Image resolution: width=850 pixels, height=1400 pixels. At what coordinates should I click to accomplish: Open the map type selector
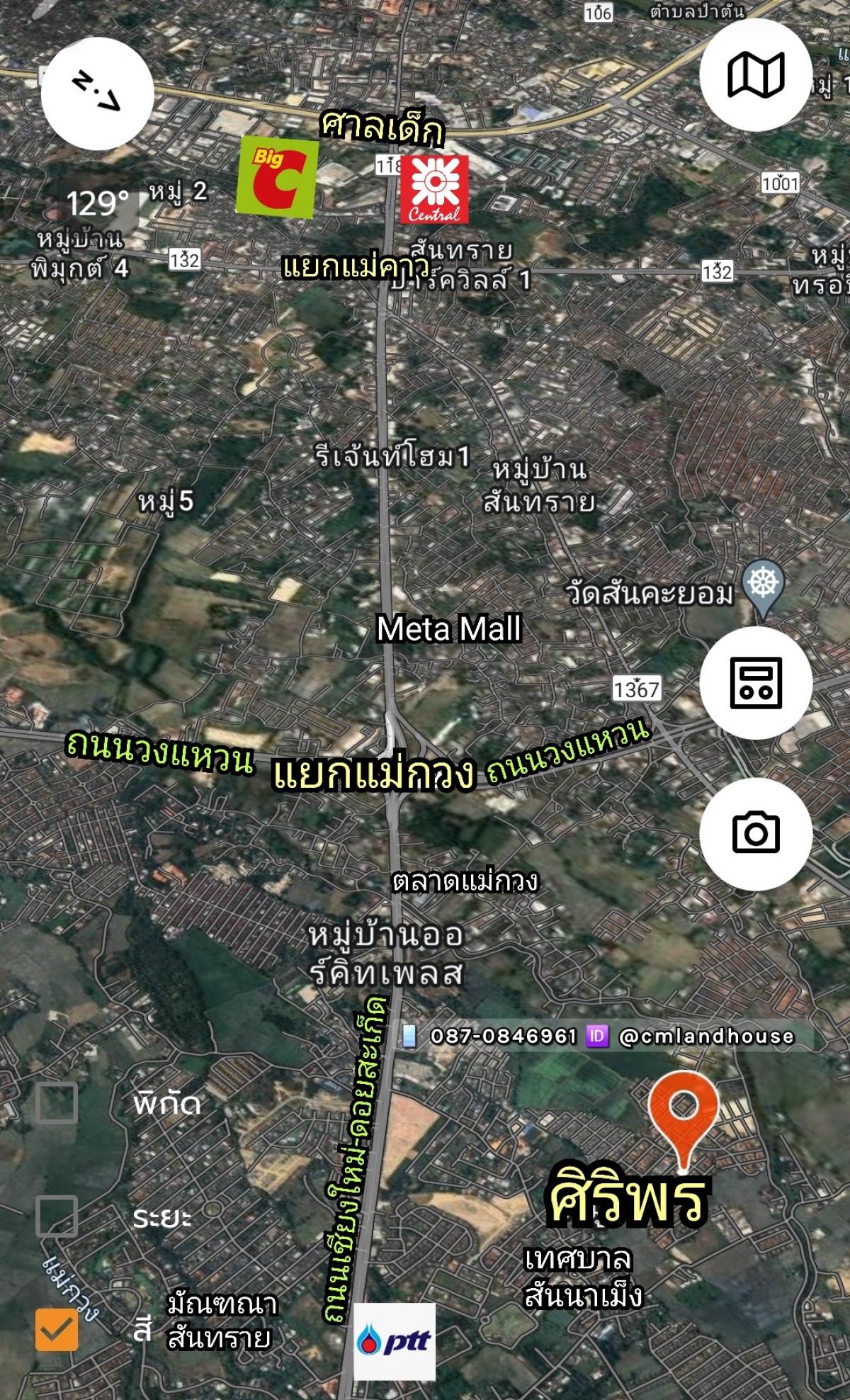point(756,74)
